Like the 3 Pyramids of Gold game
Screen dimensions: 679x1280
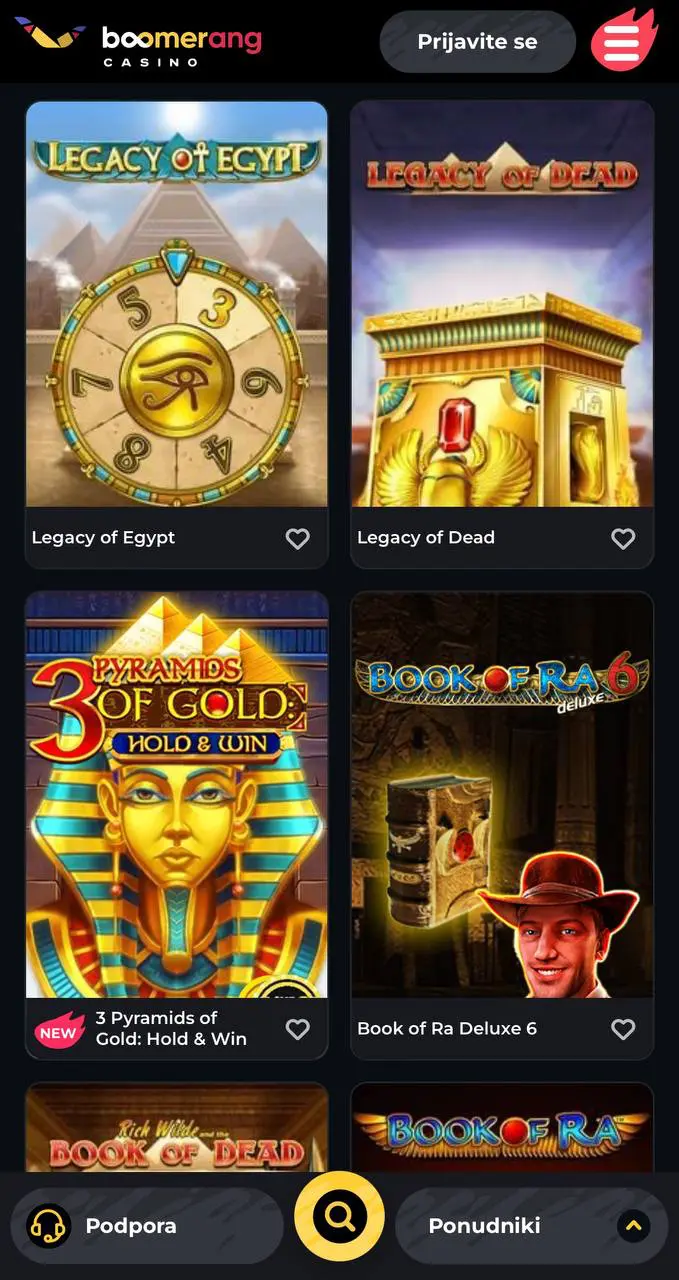pos(298,1029)
